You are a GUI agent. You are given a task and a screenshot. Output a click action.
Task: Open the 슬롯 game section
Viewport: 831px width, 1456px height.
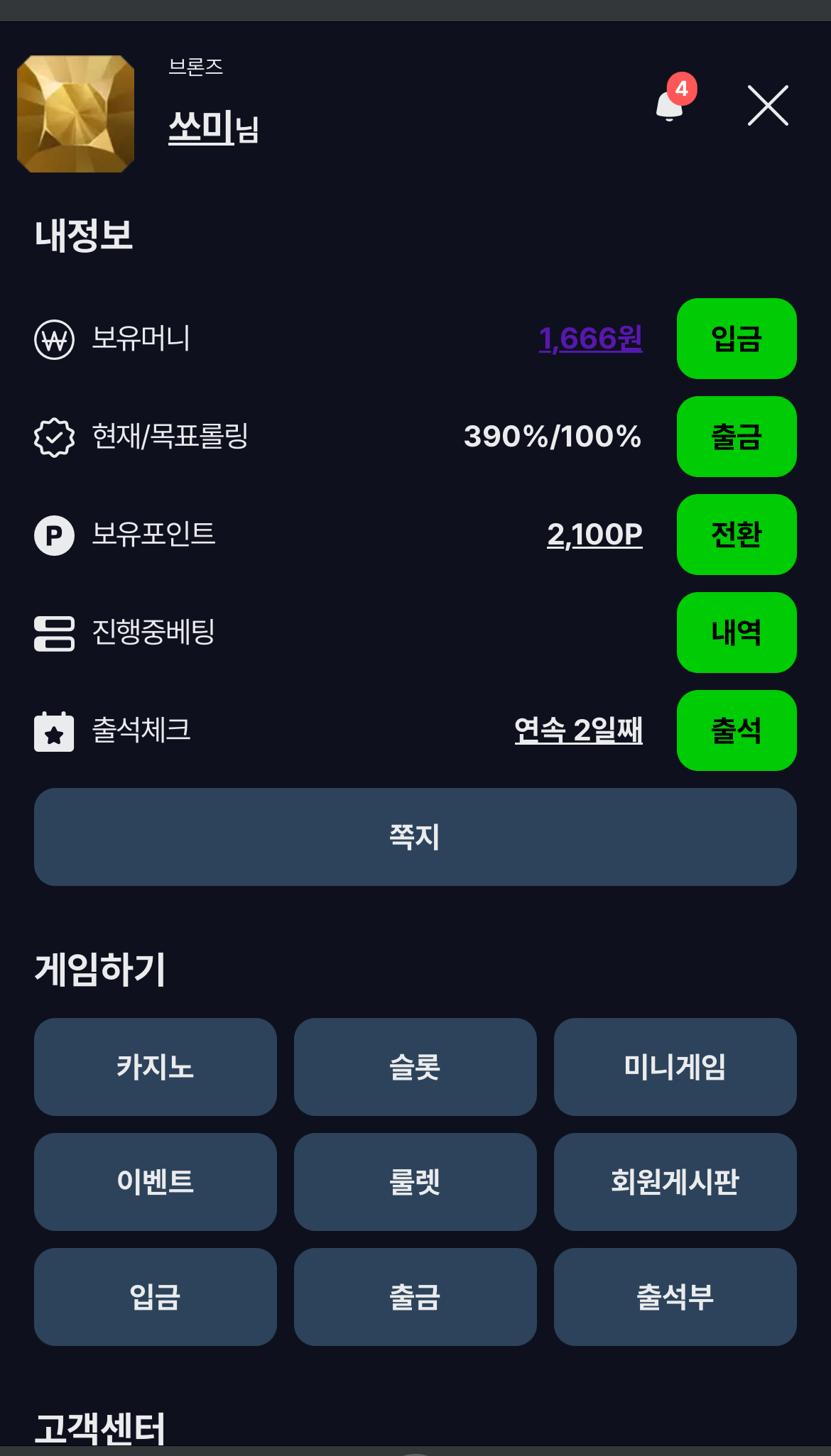pyautogui.click(x=415, y=1067)
